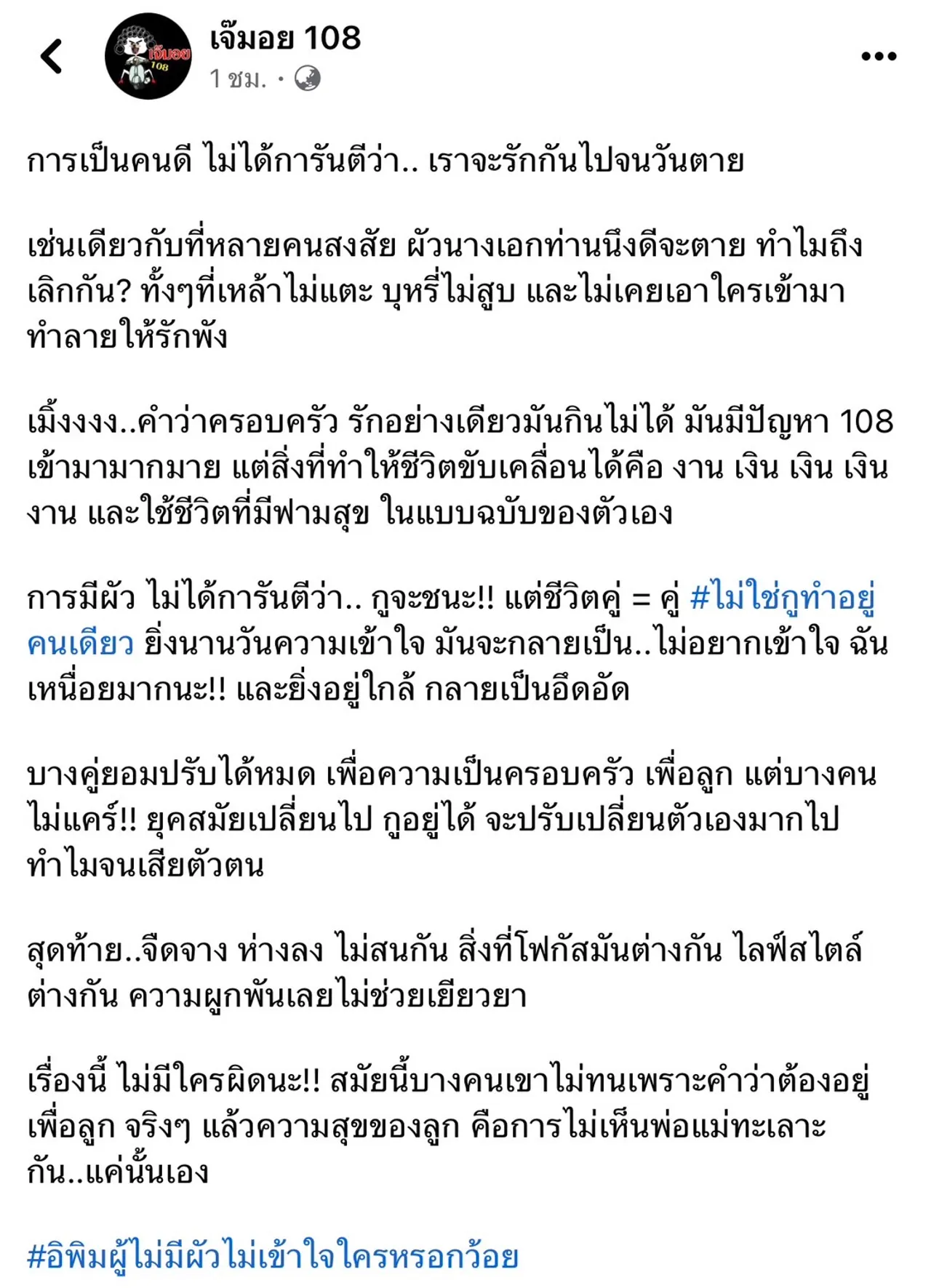931x1288 pixels.
Task: Open เจ๊มอย 108 profile picture
Action: (x=148, y=57)
